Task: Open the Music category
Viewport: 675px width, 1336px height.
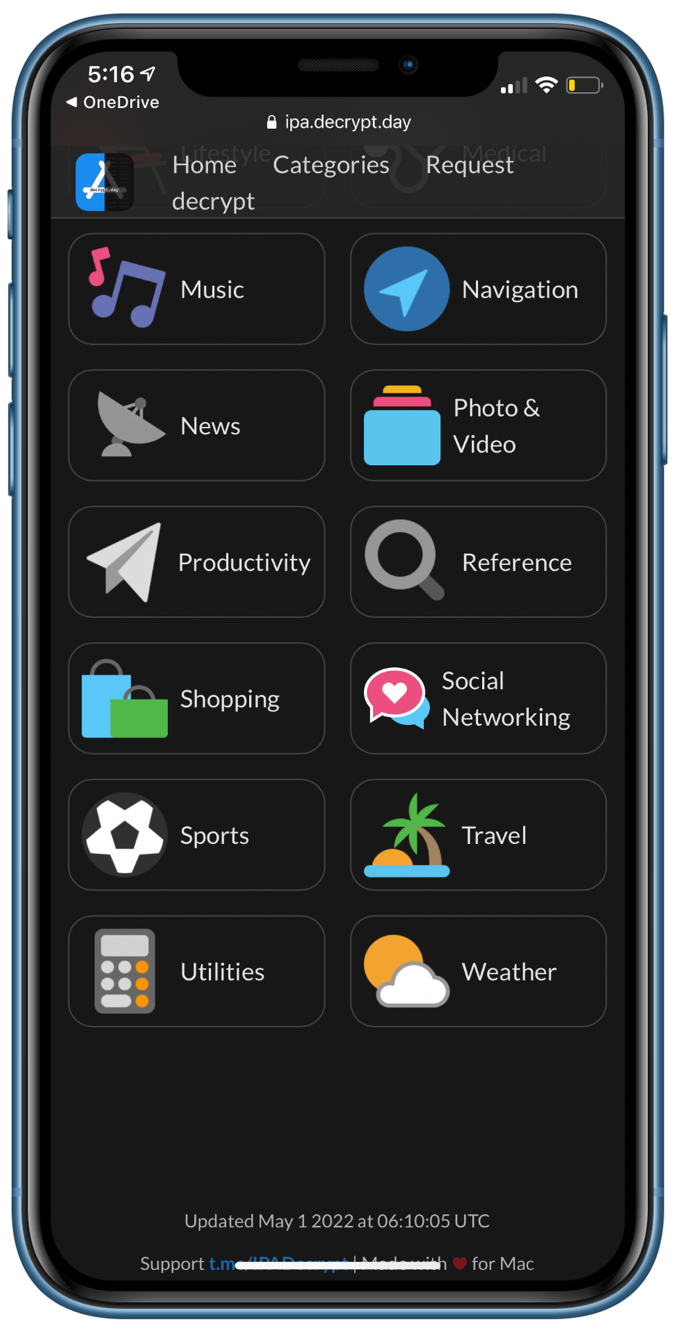Action: [196, 289]
